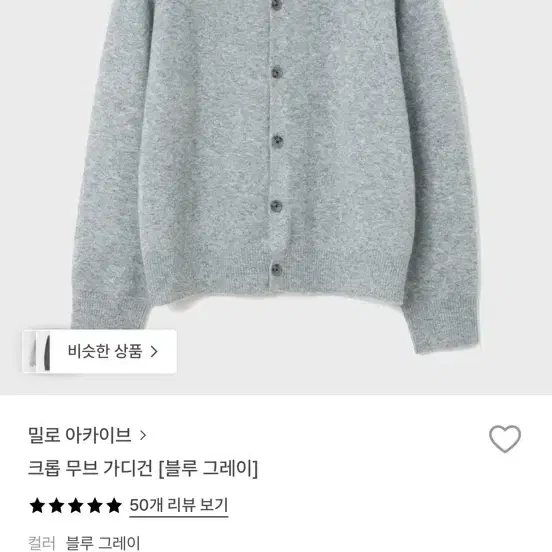View the 50개 리뷰 보기 reviews link
This screenshot has height=552, width=552.
pos(179,506)
